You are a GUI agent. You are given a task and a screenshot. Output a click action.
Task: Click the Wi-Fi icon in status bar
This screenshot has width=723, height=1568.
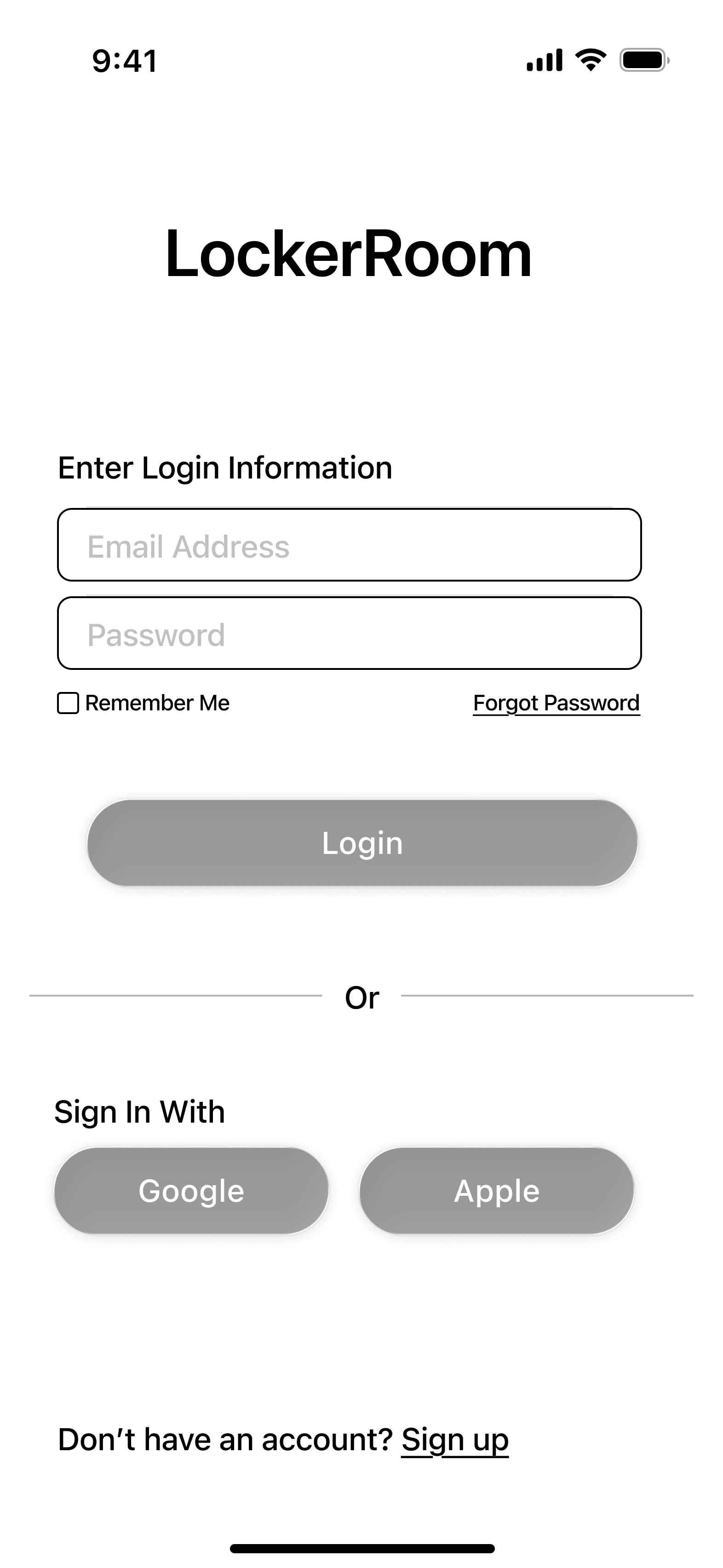tap(589, 59)
